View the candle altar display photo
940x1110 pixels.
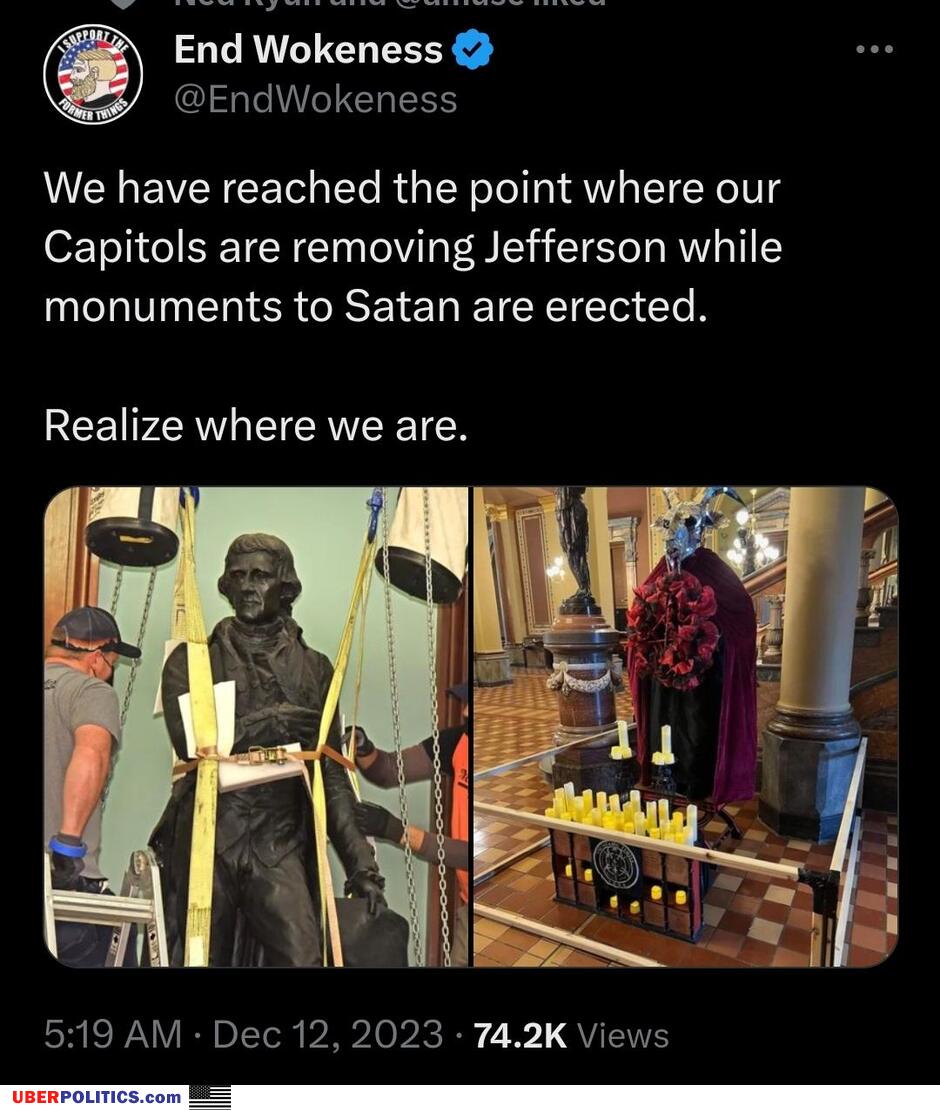(x=685, y=726)
